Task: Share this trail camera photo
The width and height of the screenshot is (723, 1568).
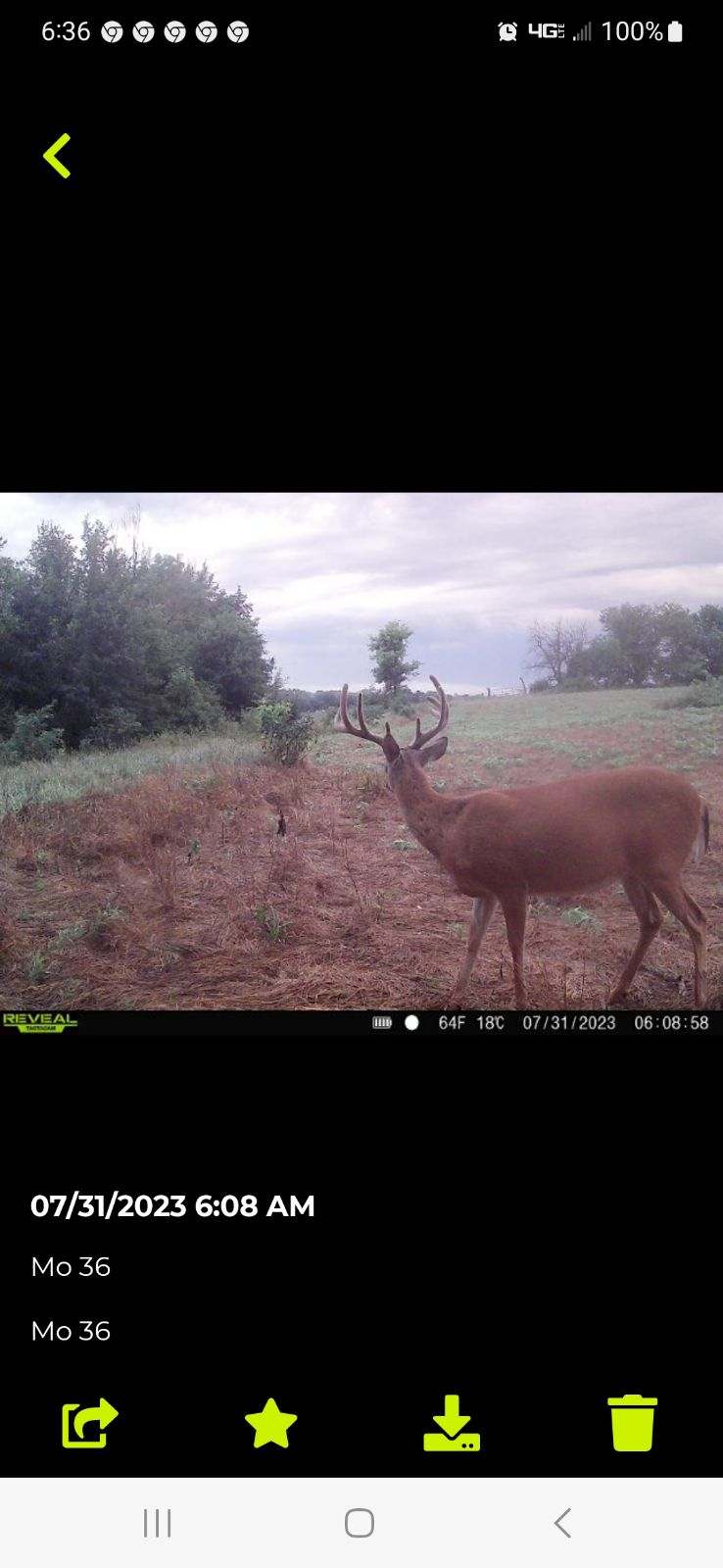Action: (89, 1423)
